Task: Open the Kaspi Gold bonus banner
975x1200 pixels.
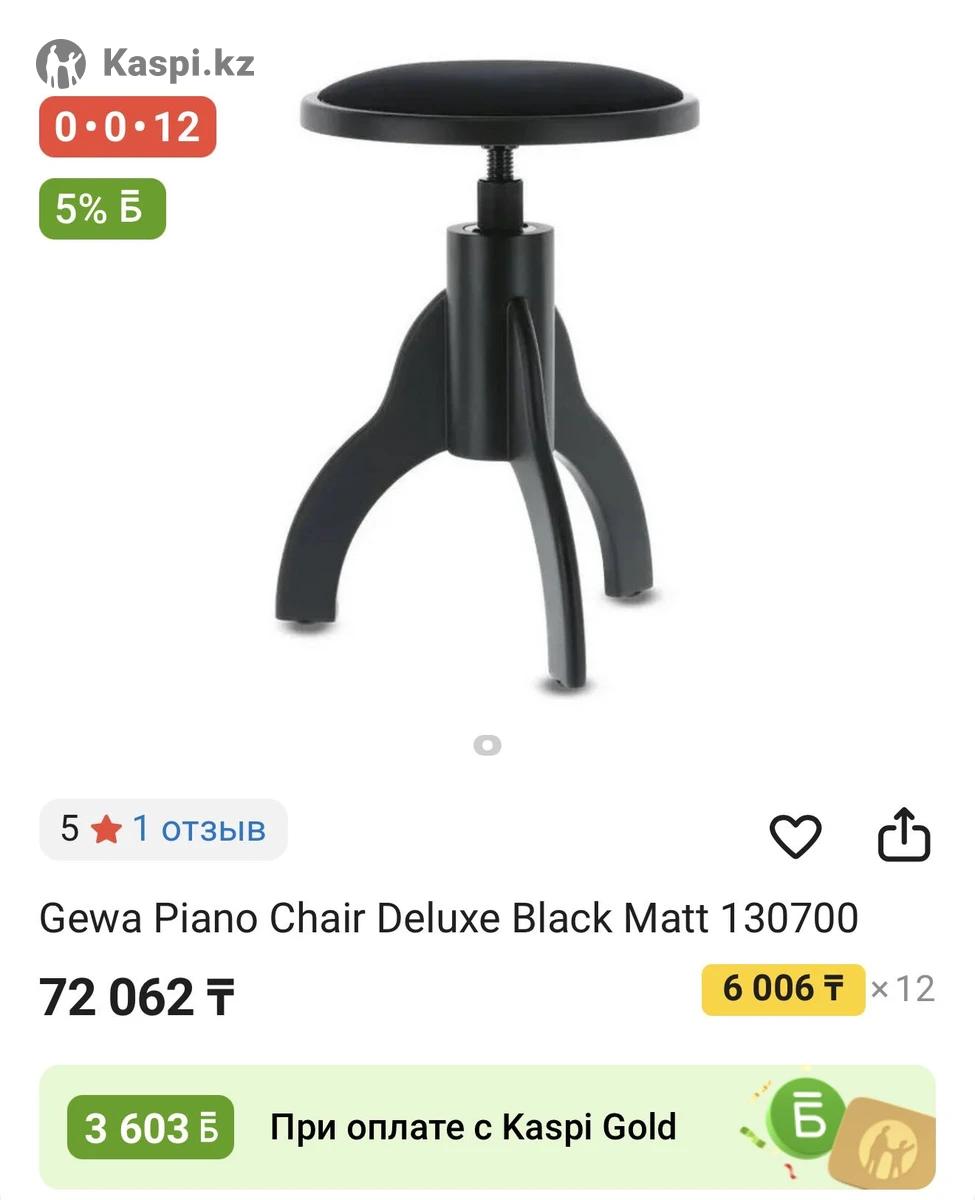Action: (x=487, y=1127)
